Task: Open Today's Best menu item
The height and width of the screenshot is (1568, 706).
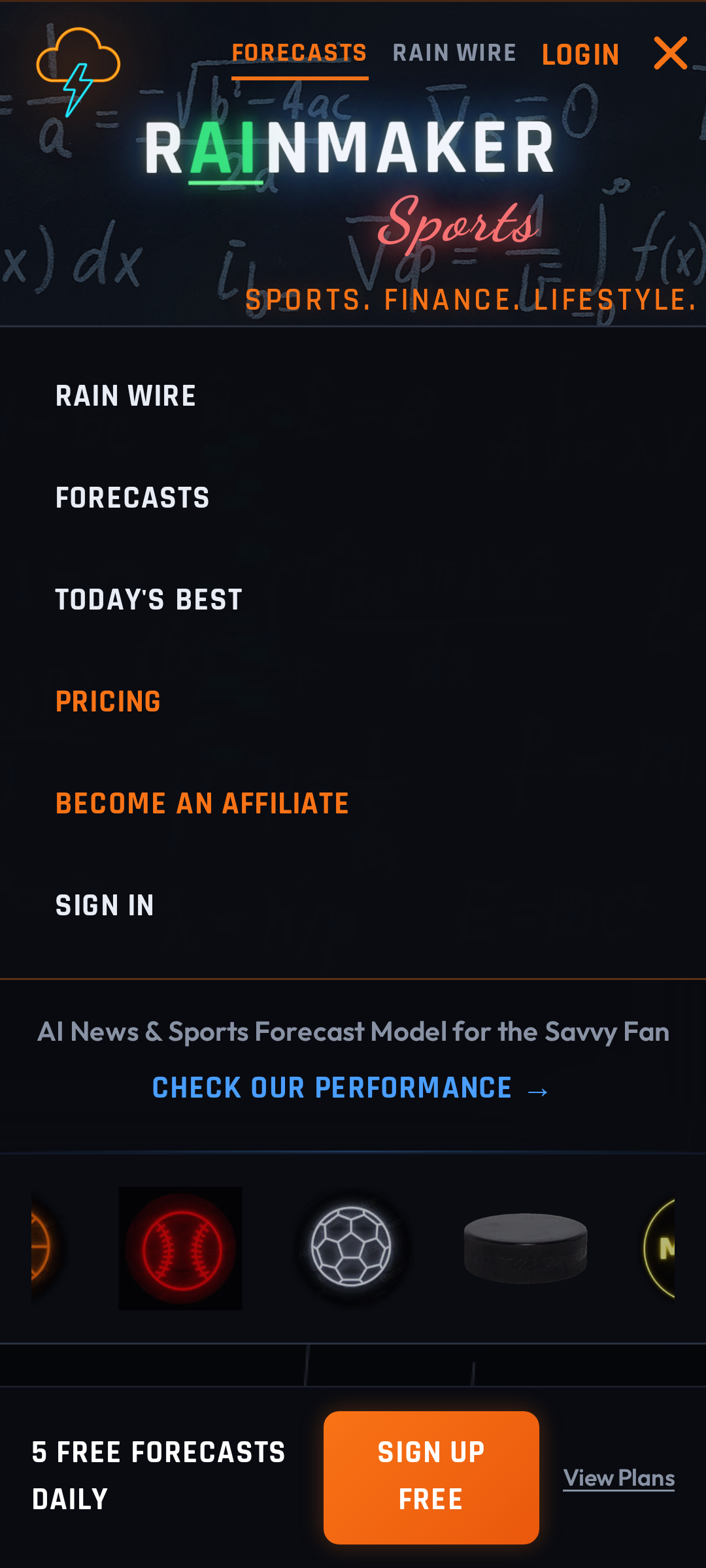Action: (149, 600)
